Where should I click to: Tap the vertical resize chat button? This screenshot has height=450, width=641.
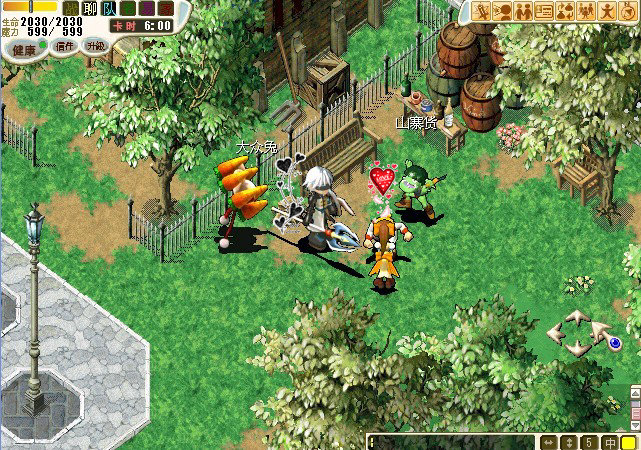tap(569, 442)
